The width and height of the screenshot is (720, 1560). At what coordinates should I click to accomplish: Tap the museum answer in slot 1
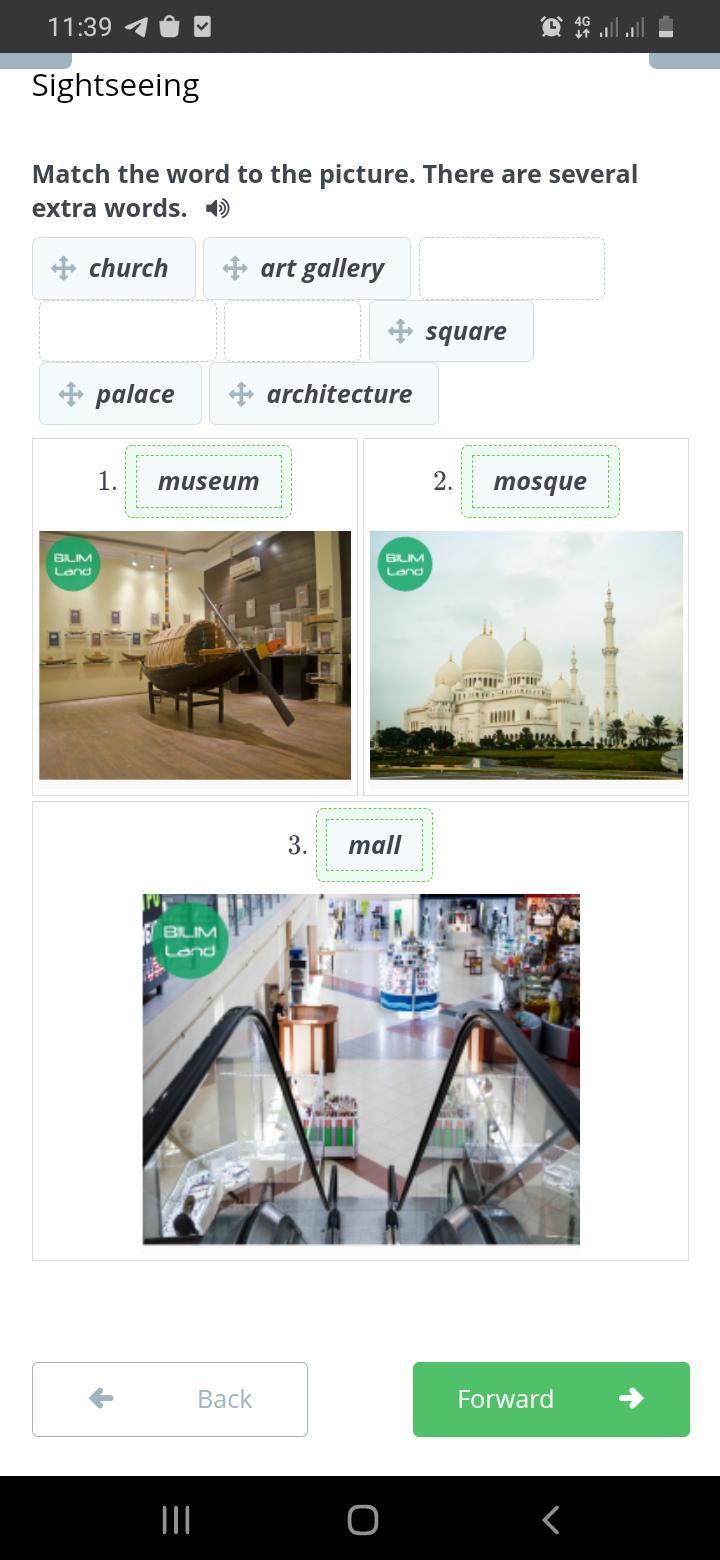point(208,481)
